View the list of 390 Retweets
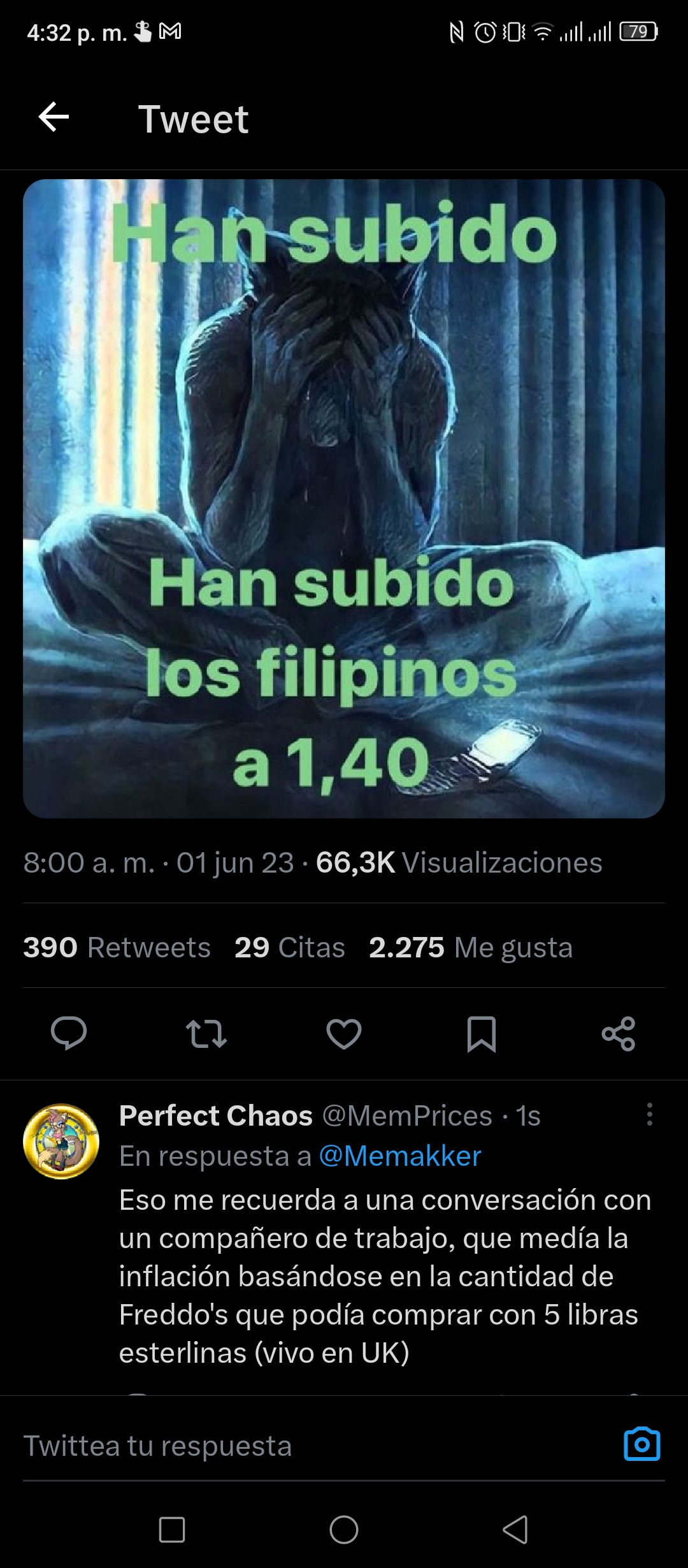 click(x=117, y=947)
